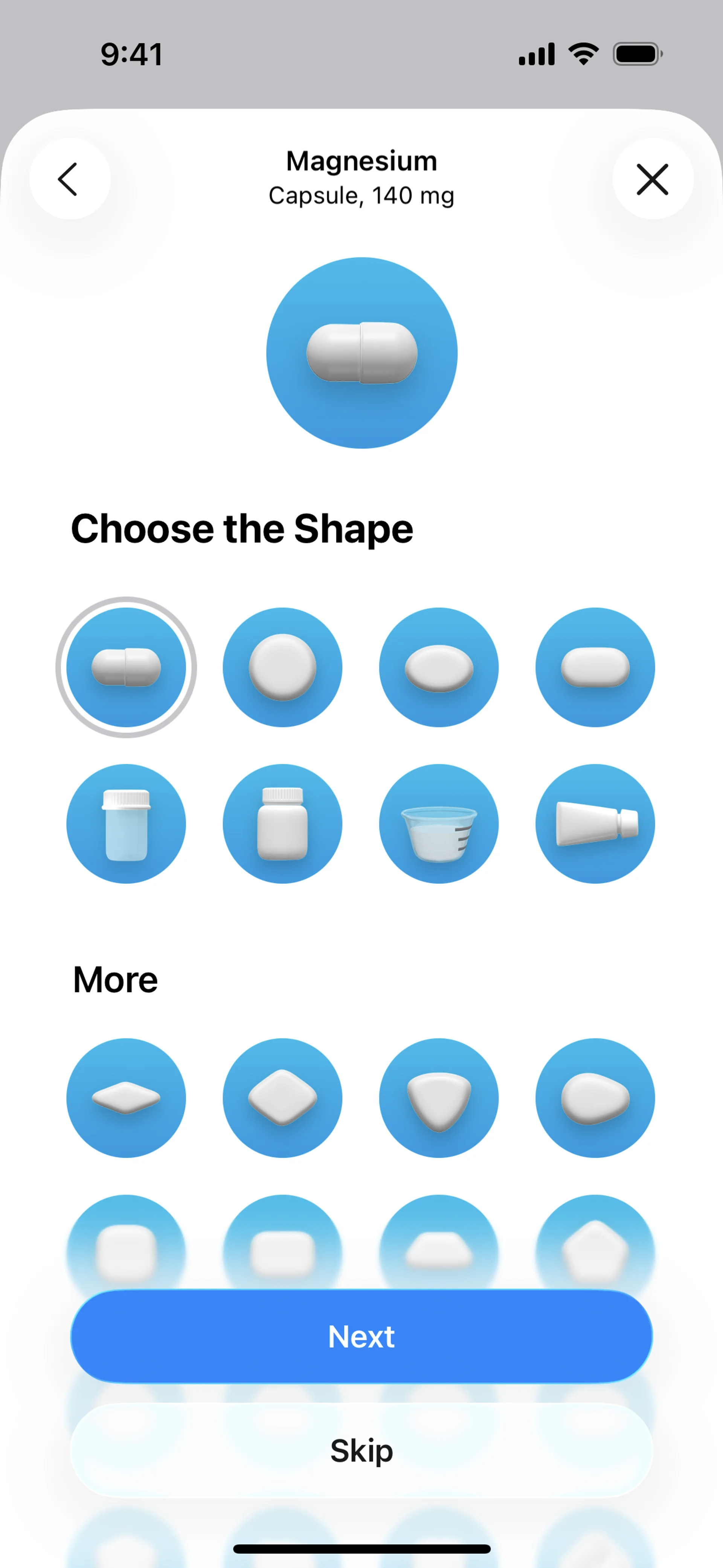Go back to the previous step
The image size is (723, 1568).
pyautogui.click(x=69, y=179)
